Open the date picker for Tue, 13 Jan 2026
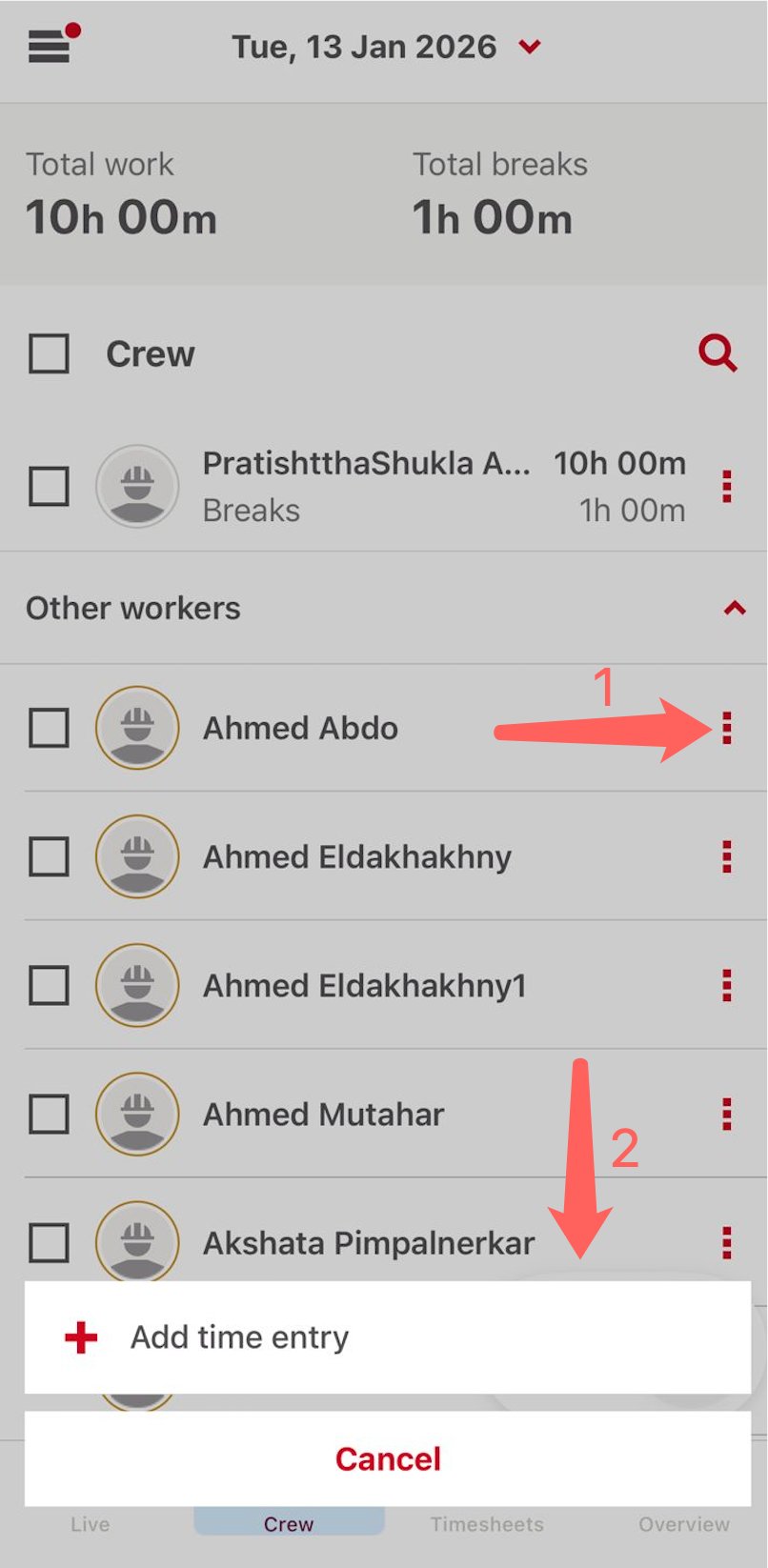 click(x=386, y=47)
